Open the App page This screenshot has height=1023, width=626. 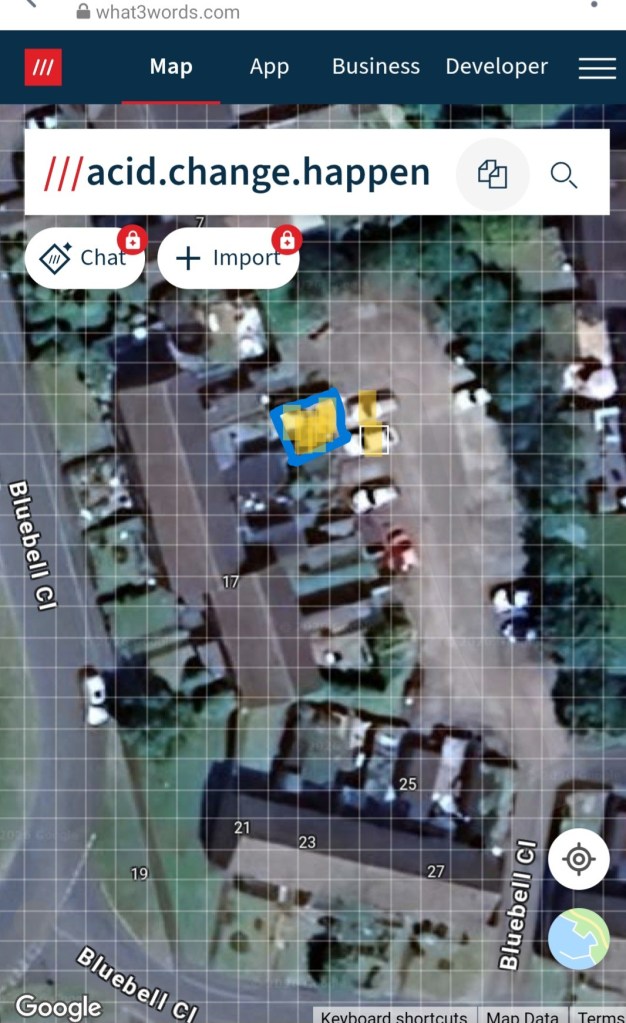point(269,67)
